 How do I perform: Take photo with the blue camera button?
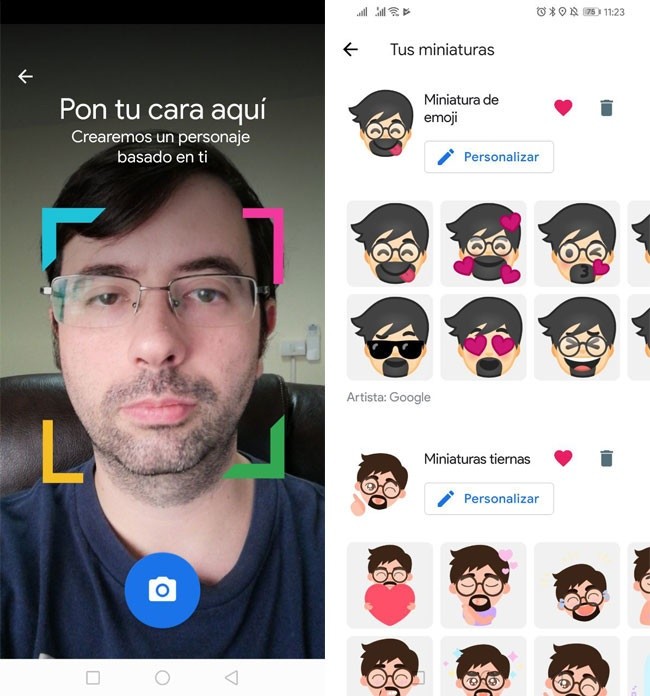[162, 590]
